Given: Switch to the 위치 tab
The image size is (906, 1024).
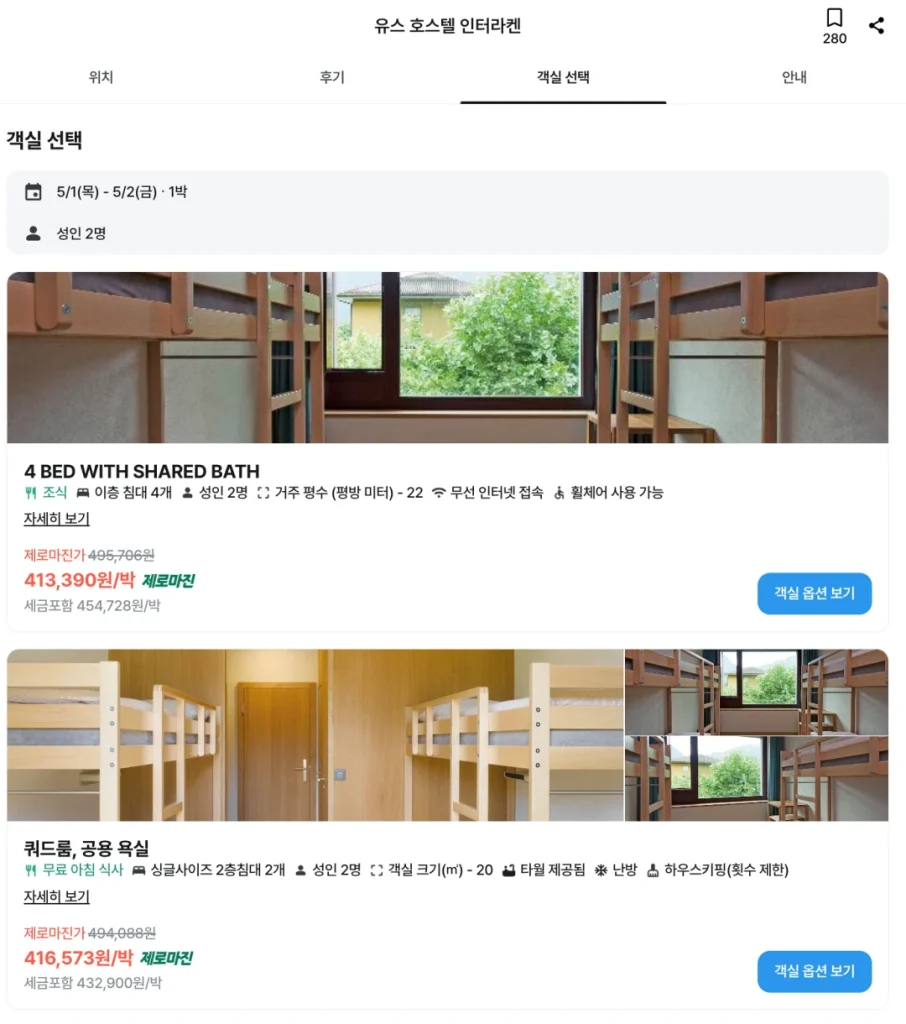Looking at the screenshot, I should pyautogui.click(x=101, y=78).
